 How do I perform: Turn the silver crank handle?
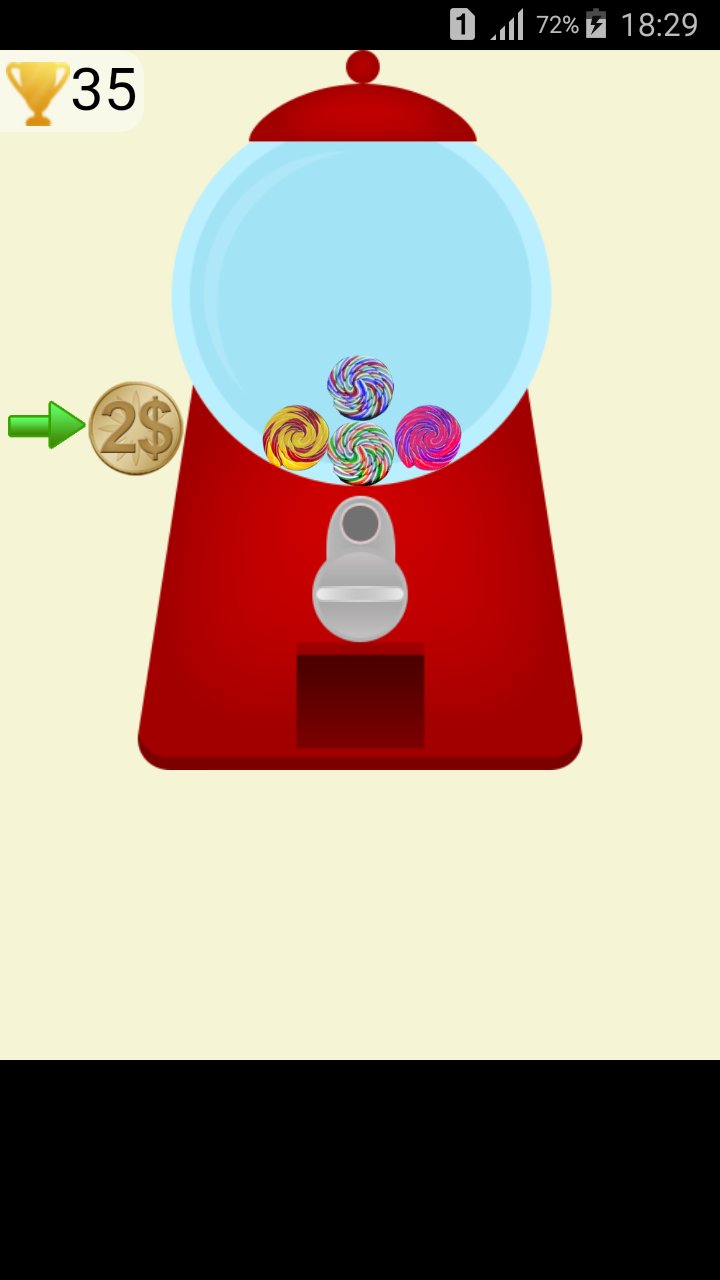click(360, 595)
